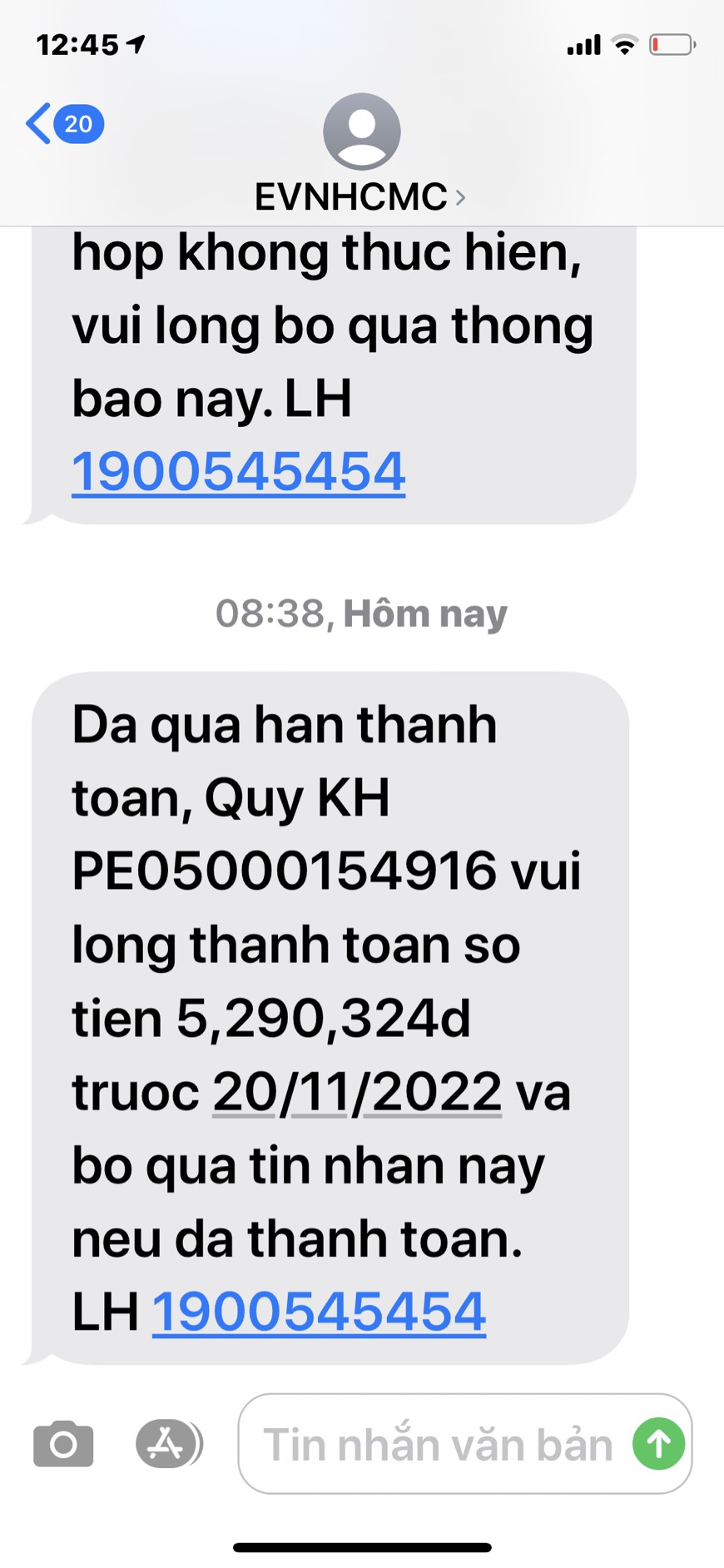Open the date 20/11/2022 link

[x=357, y=1091]
